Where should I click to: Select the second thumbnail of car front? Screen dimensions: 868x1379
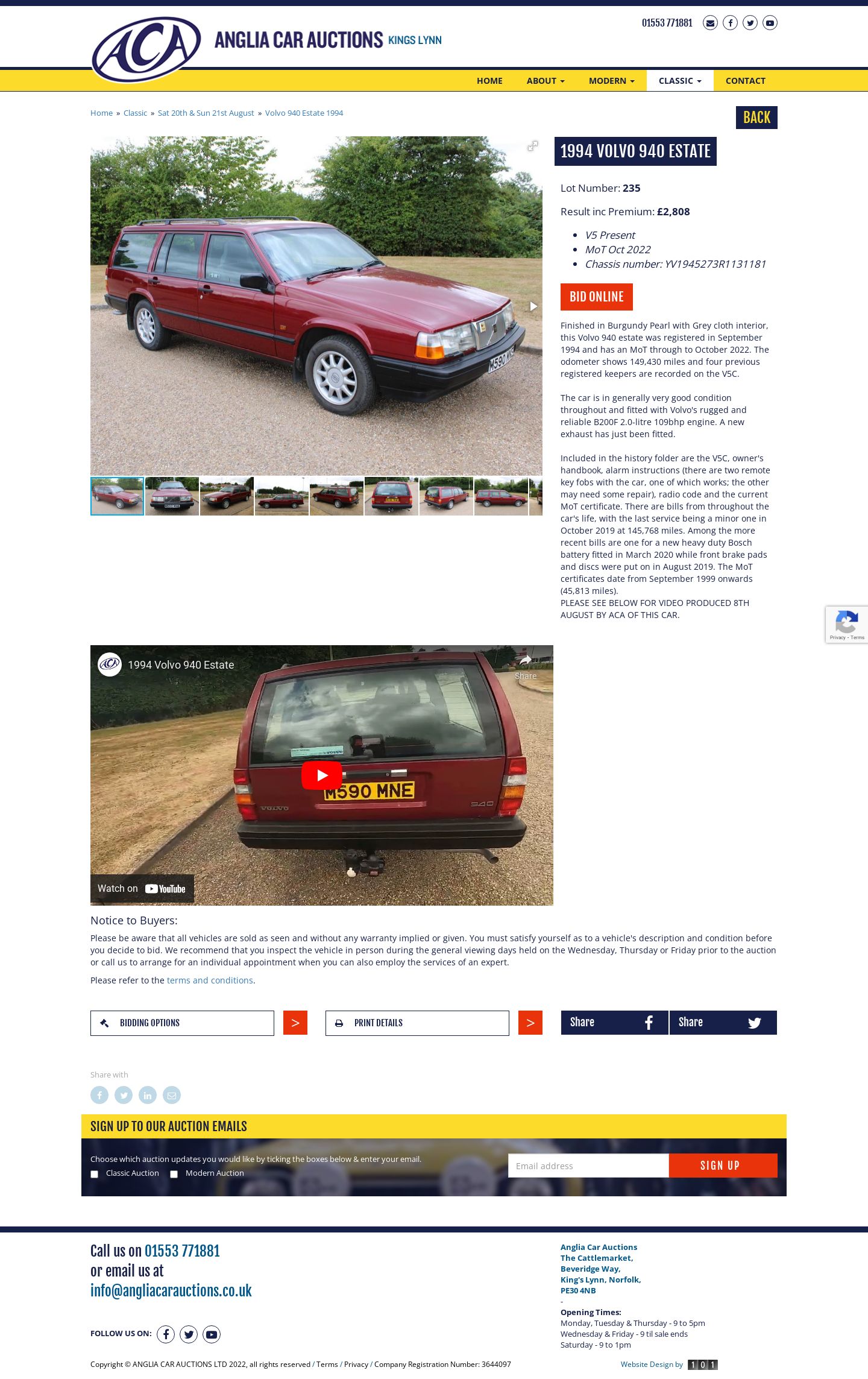(x=172, y=496)
